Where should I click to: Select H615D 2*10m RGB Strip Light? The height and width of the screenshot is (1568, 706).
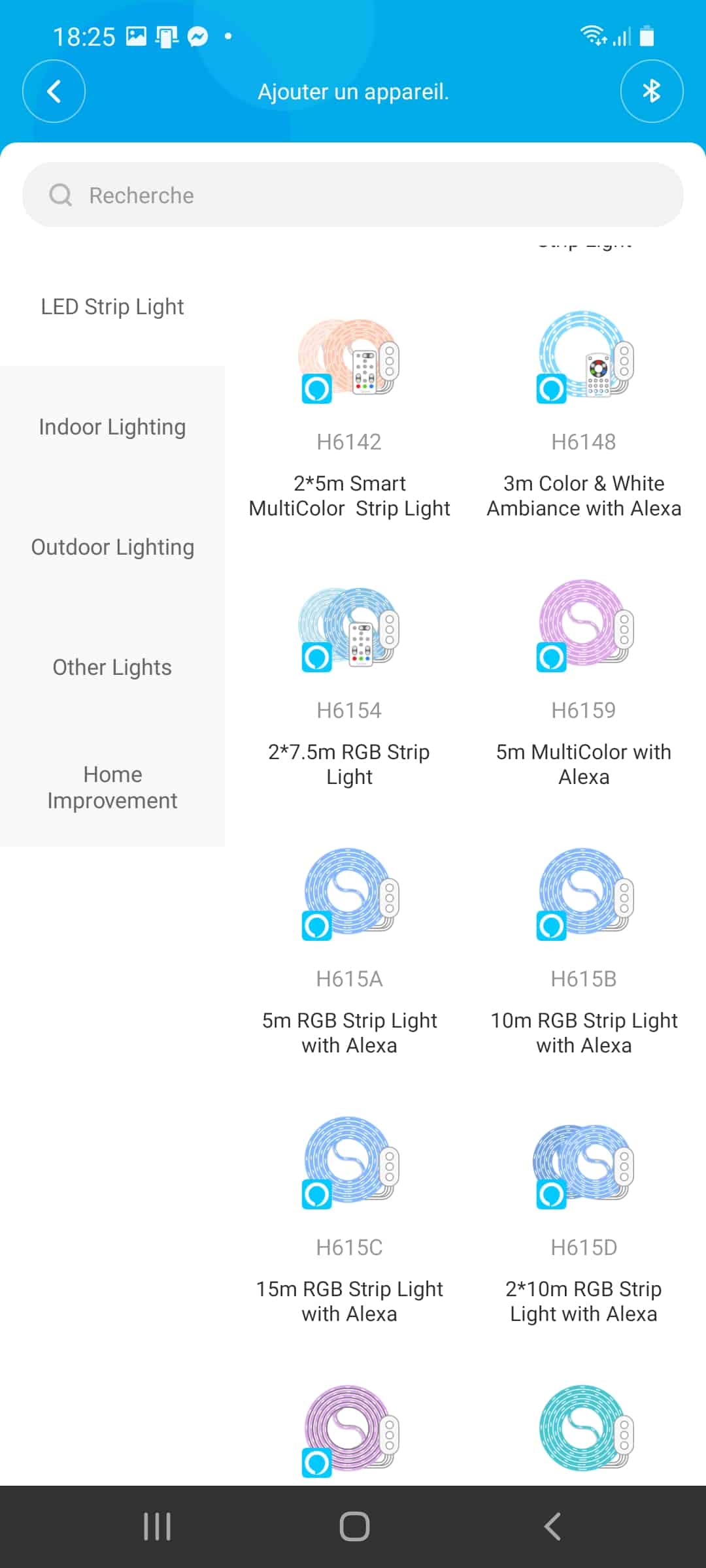[584, 1222]
